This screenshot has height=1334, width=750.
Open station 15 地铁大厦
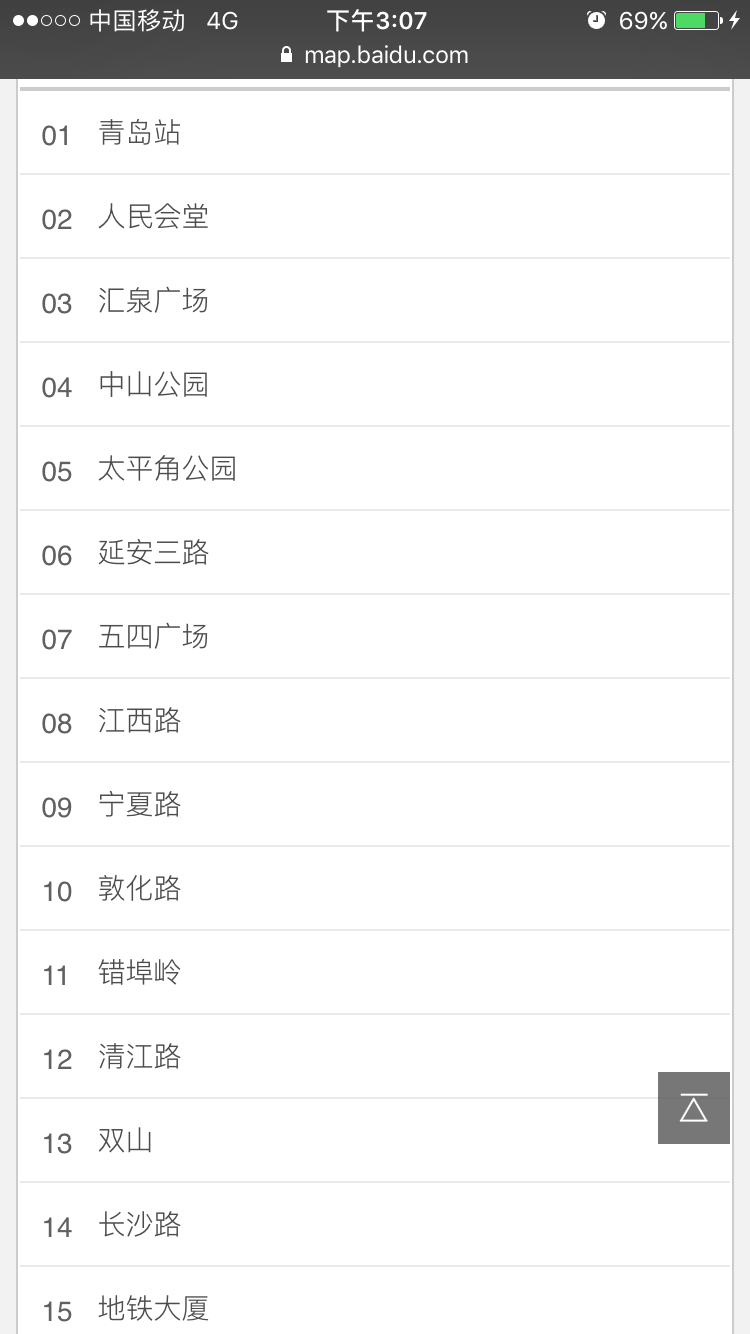(375, 1301)
